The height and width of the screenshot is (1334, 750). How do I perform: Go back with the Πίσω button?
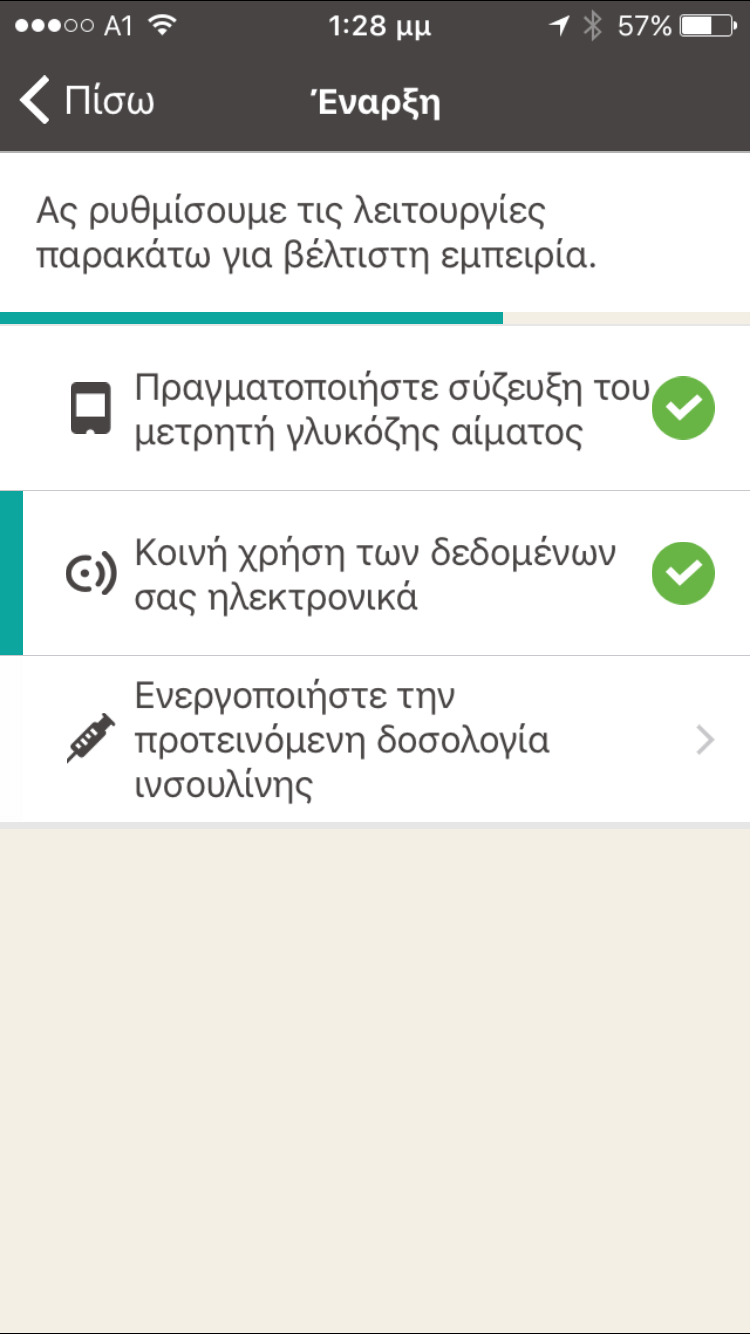87,102
